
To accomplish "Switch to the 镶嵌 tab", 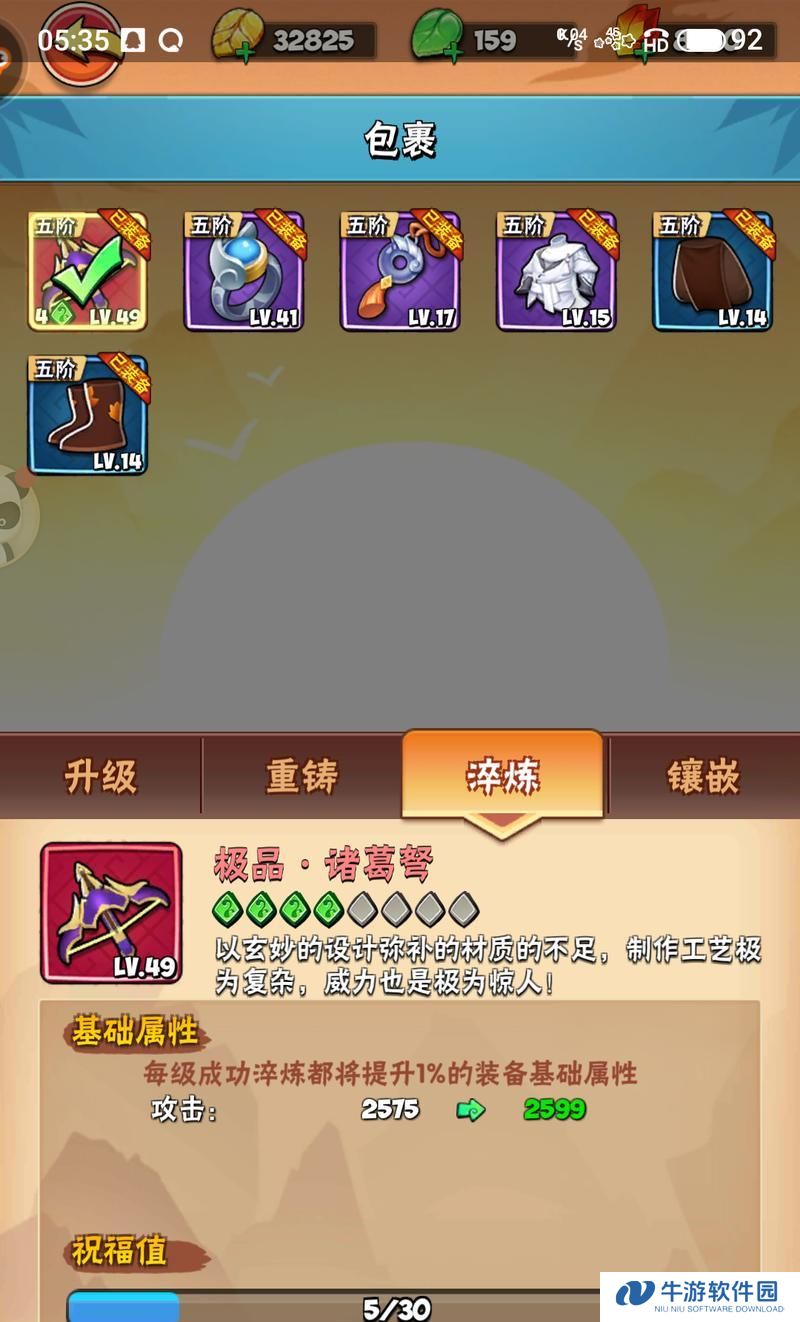I will 703,777.
